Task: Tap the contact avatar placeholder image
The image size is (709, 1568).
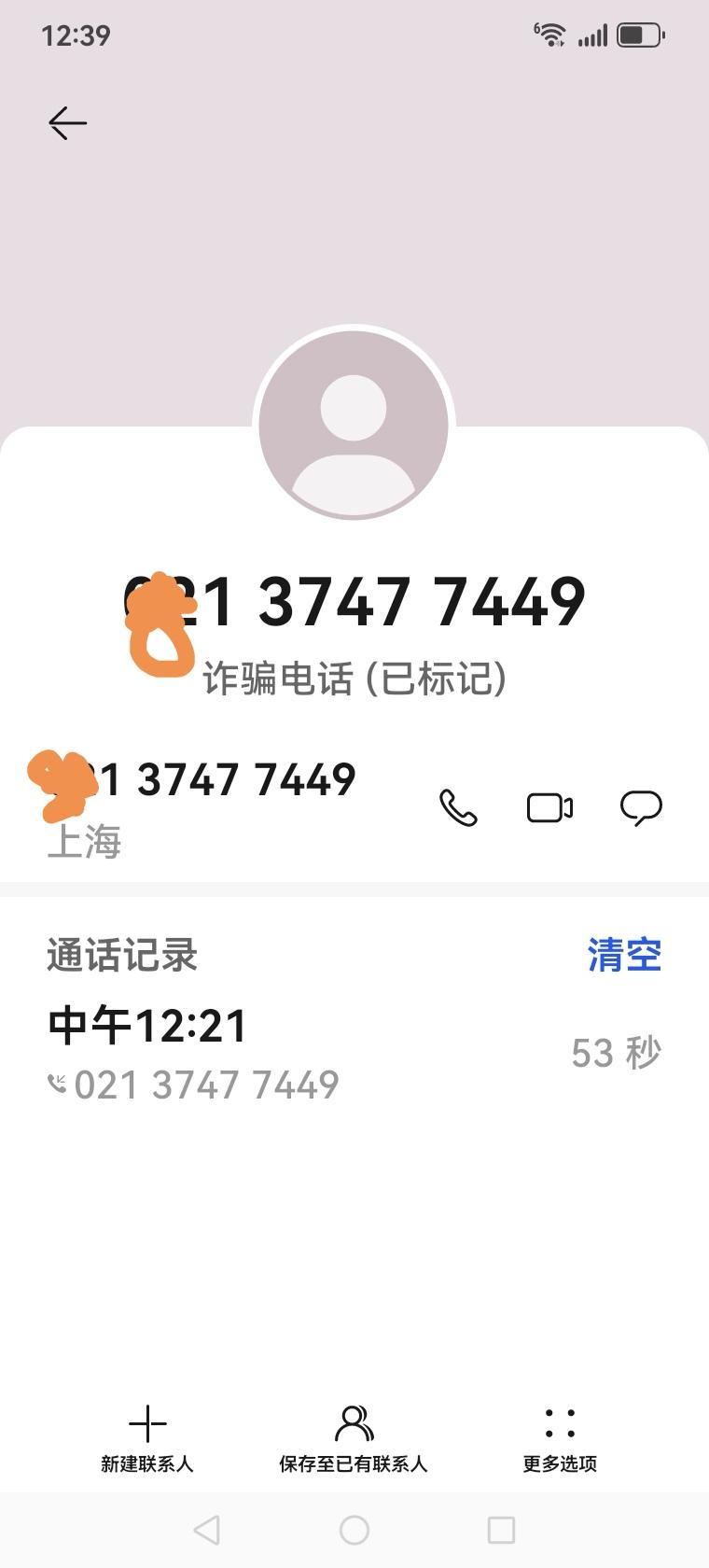Action: click(x=354, y=423)
